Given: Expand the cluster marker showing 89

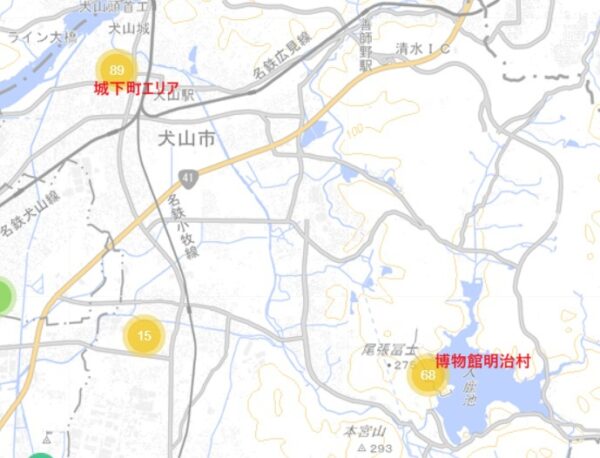Looking at the screenshot, I should pyautogui.click(x=117, y=69).
